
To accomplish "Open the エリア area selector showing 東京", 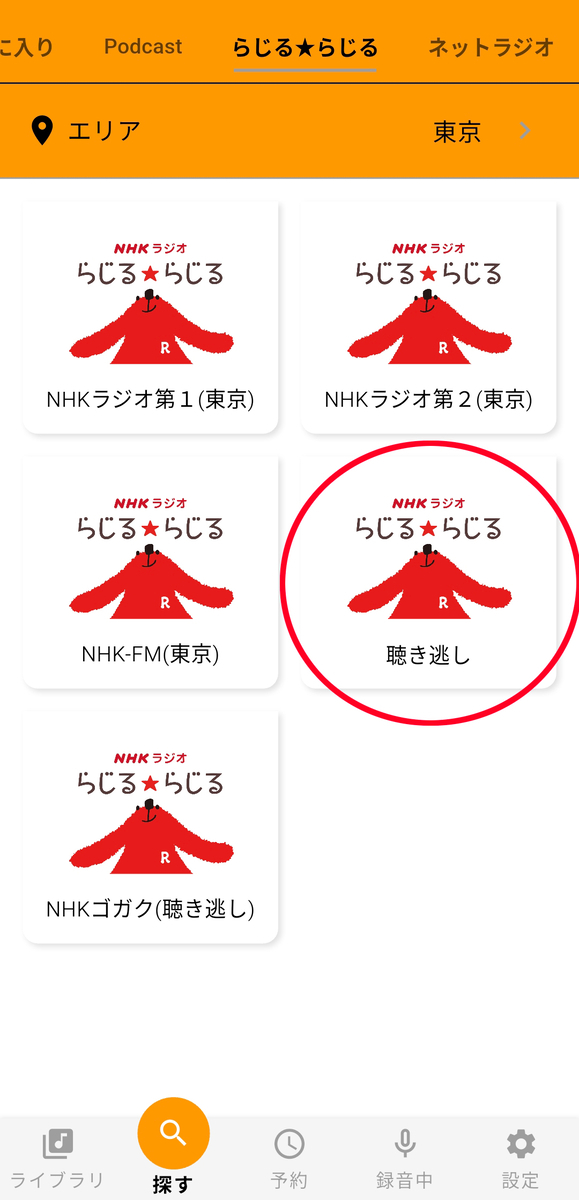I will tap(289, 131).
